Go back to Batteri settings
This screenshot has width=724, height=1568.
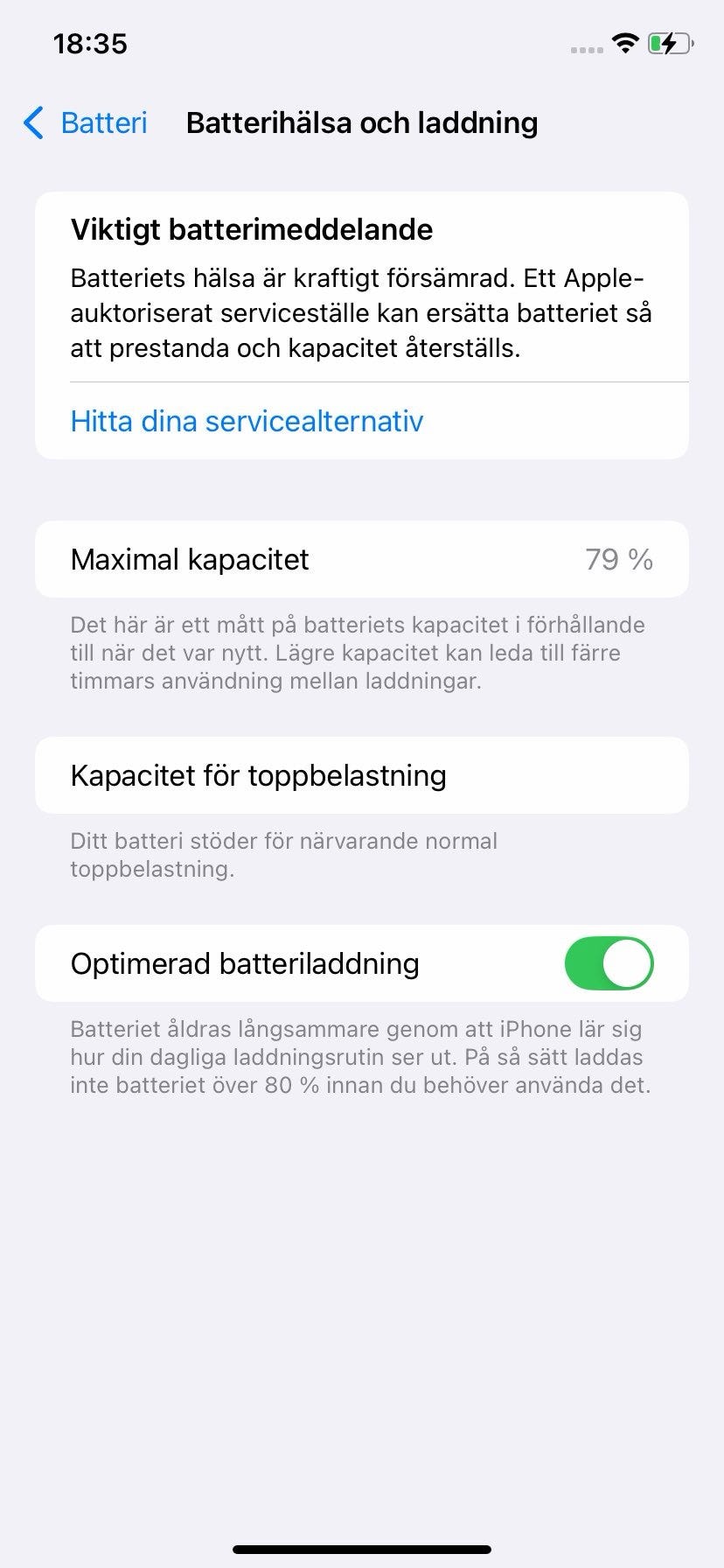click(85, 123)
